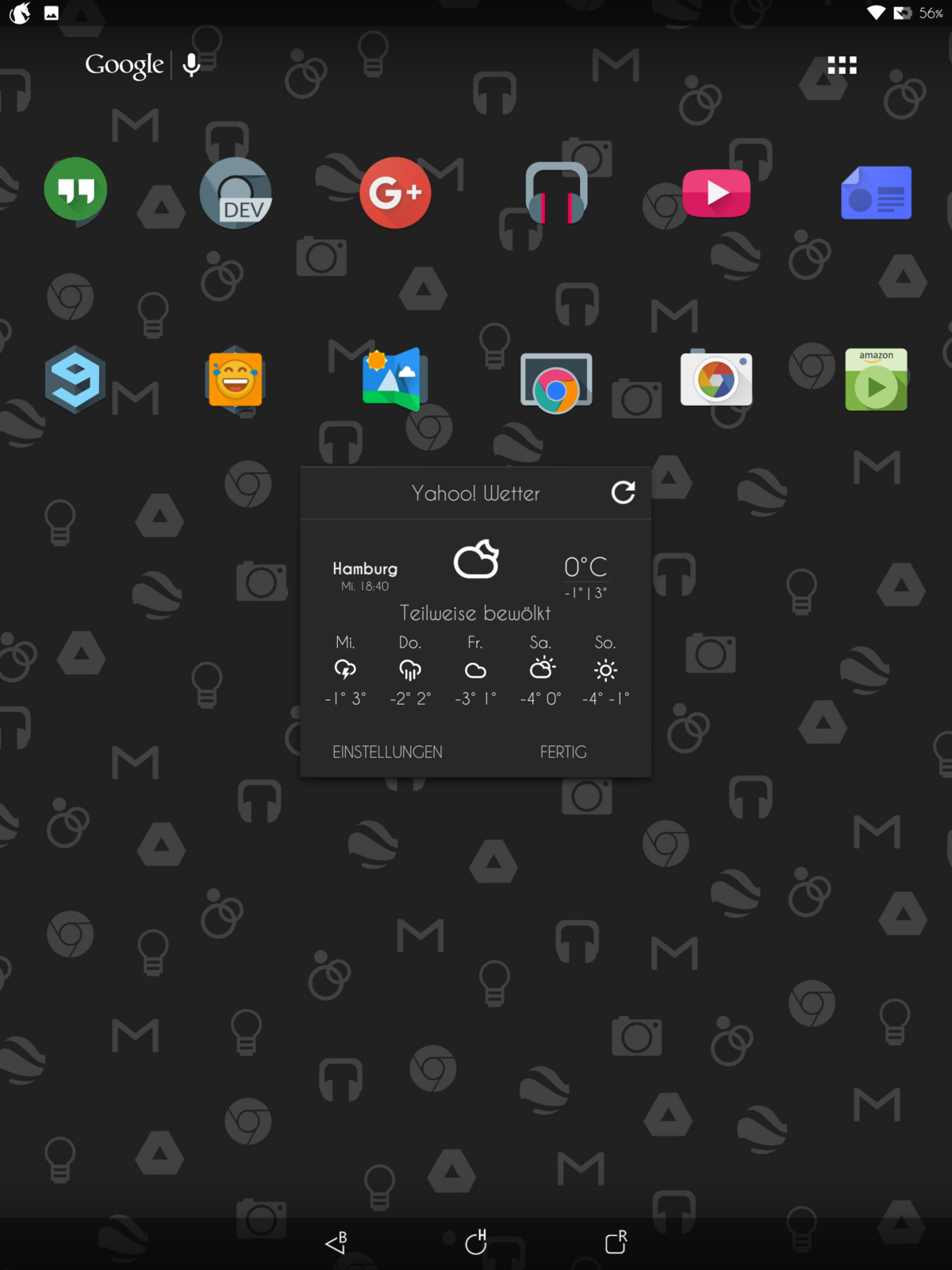Open Google search bar

tap(125, 64)
